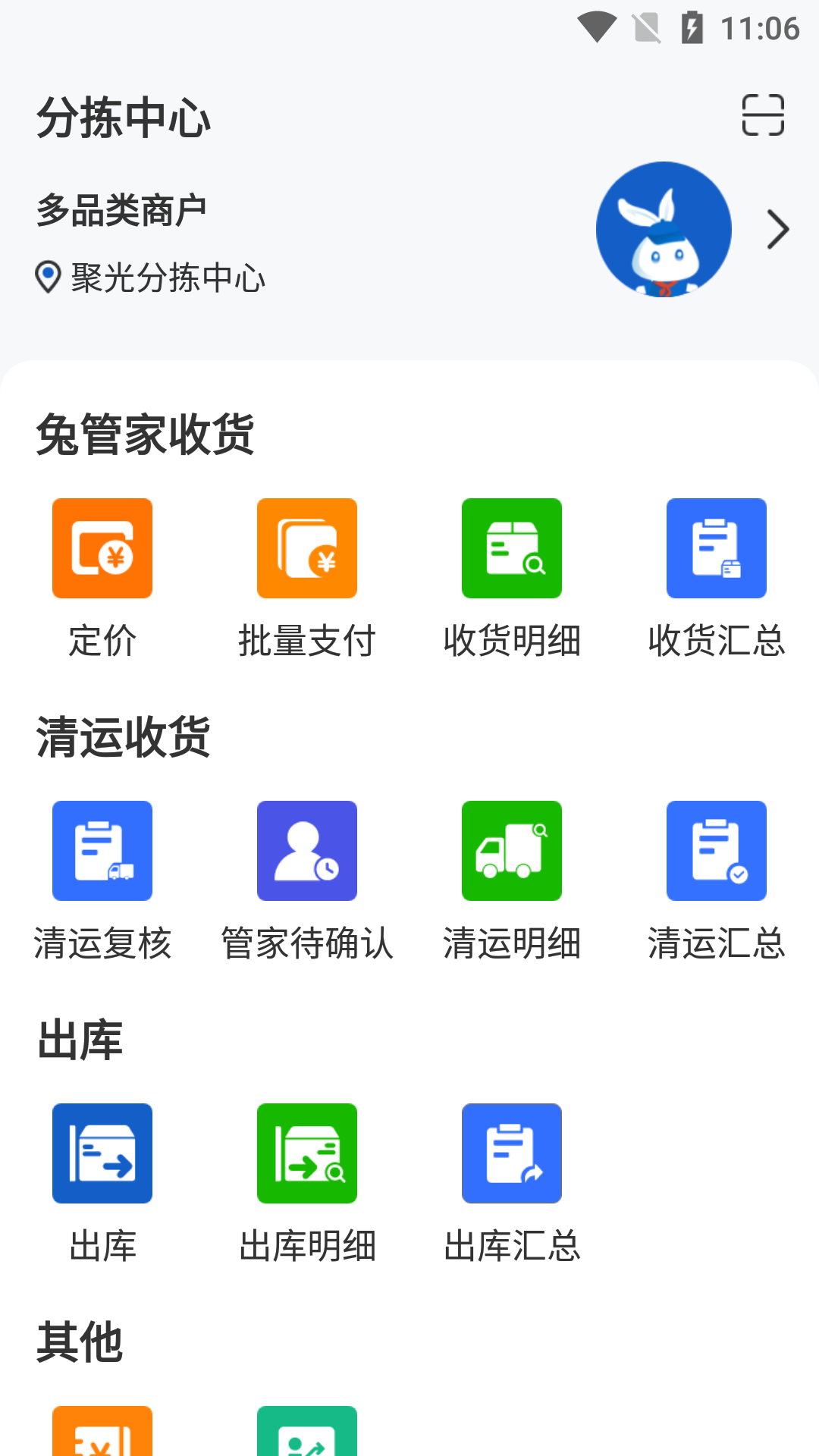
Task: Open 出库明细 outbound details
Action: click(x=306, y=1153)
